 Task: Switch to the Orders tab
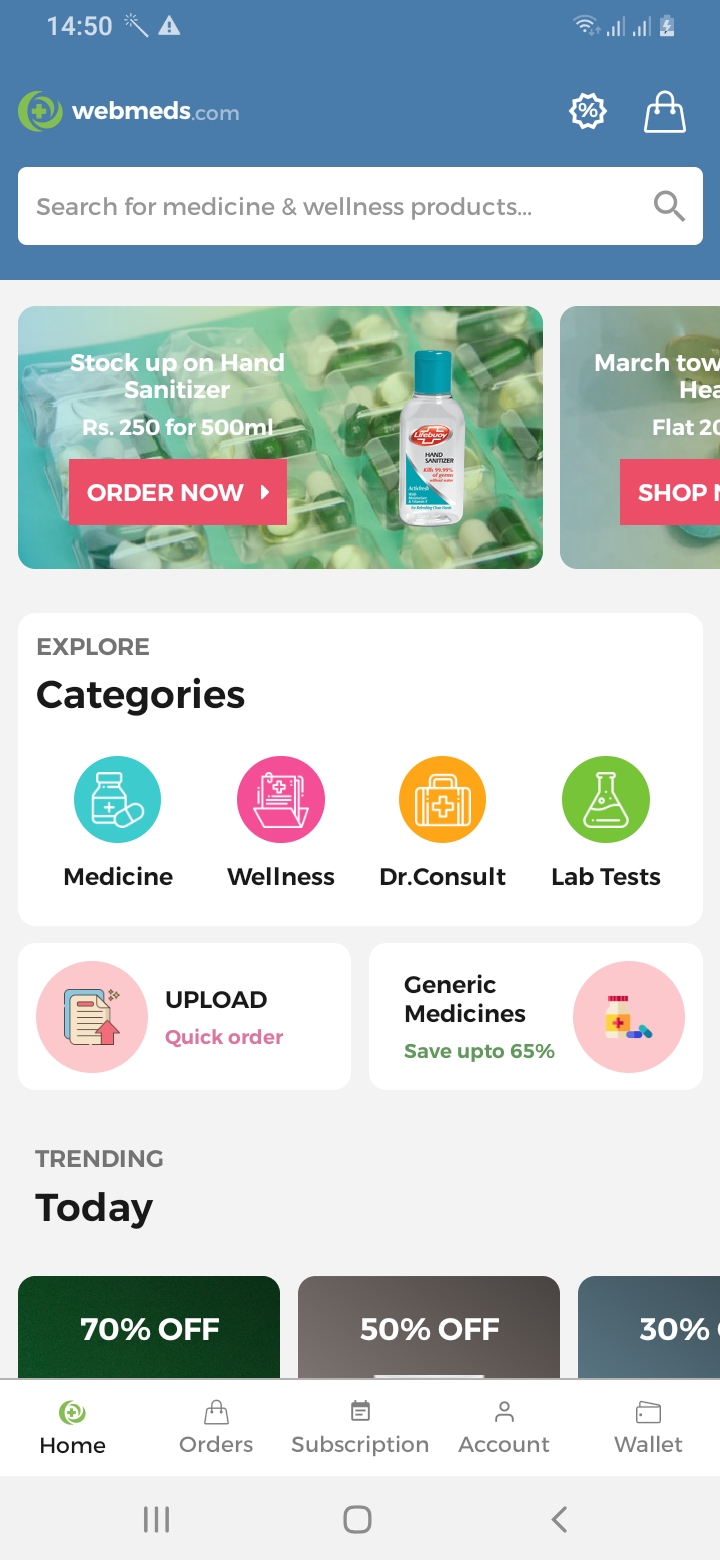click(x=216, y=1427)
